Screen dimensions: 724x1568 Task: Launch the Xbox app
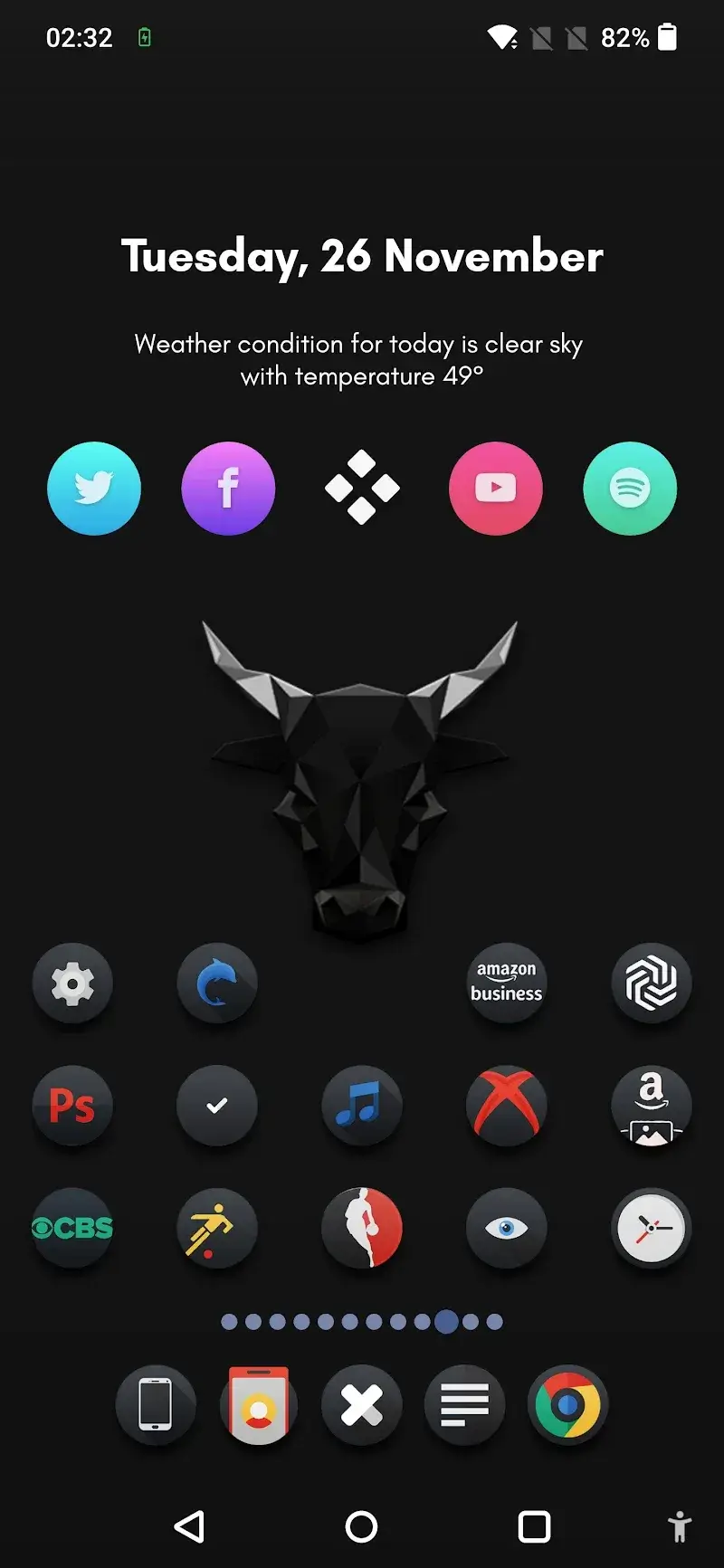pyautogui.click(x=507, y=1106)
